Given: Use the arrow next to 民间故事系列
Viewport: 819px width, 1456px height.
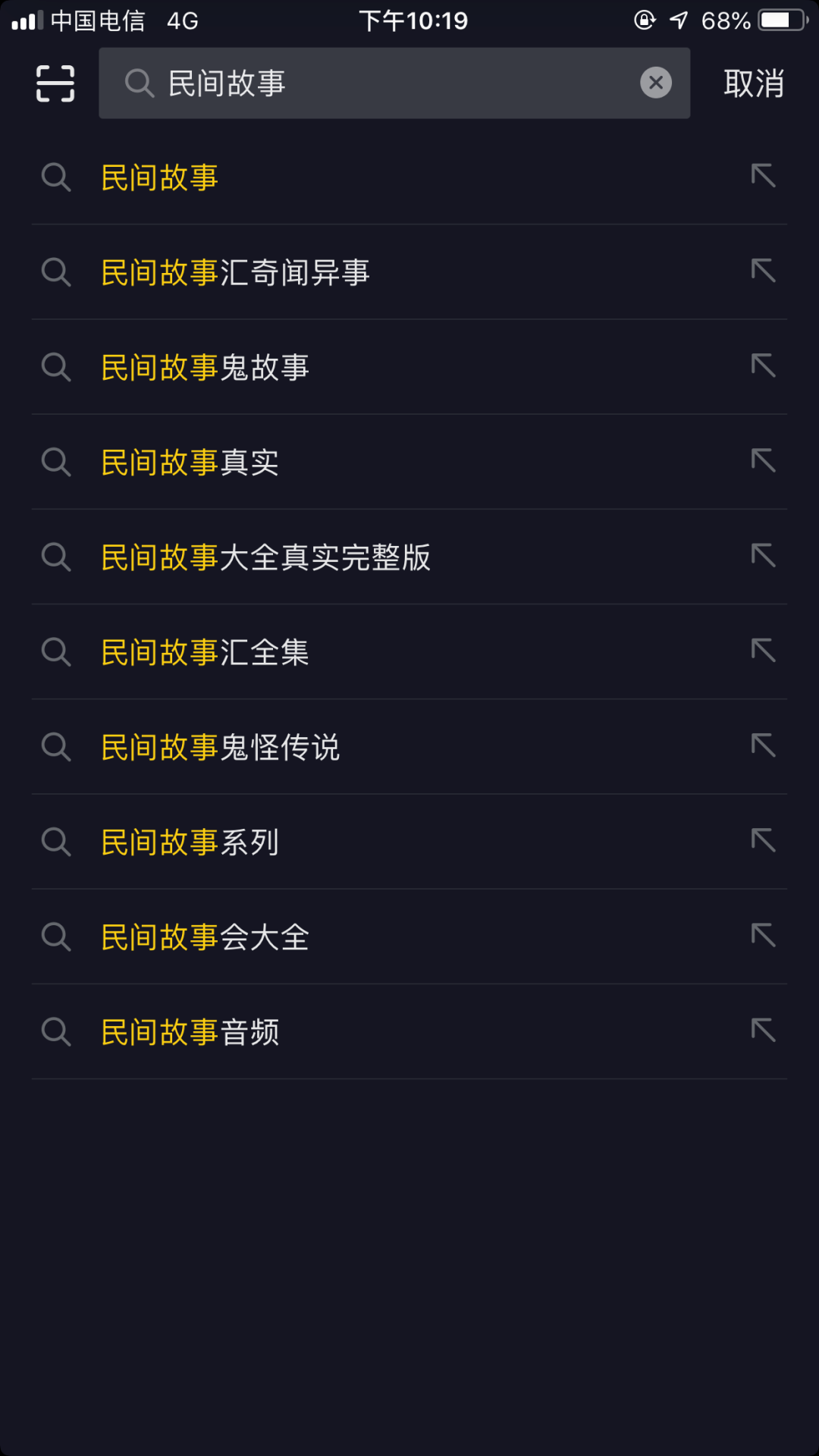Looking at the screenshot, I should tap(763, 840).
